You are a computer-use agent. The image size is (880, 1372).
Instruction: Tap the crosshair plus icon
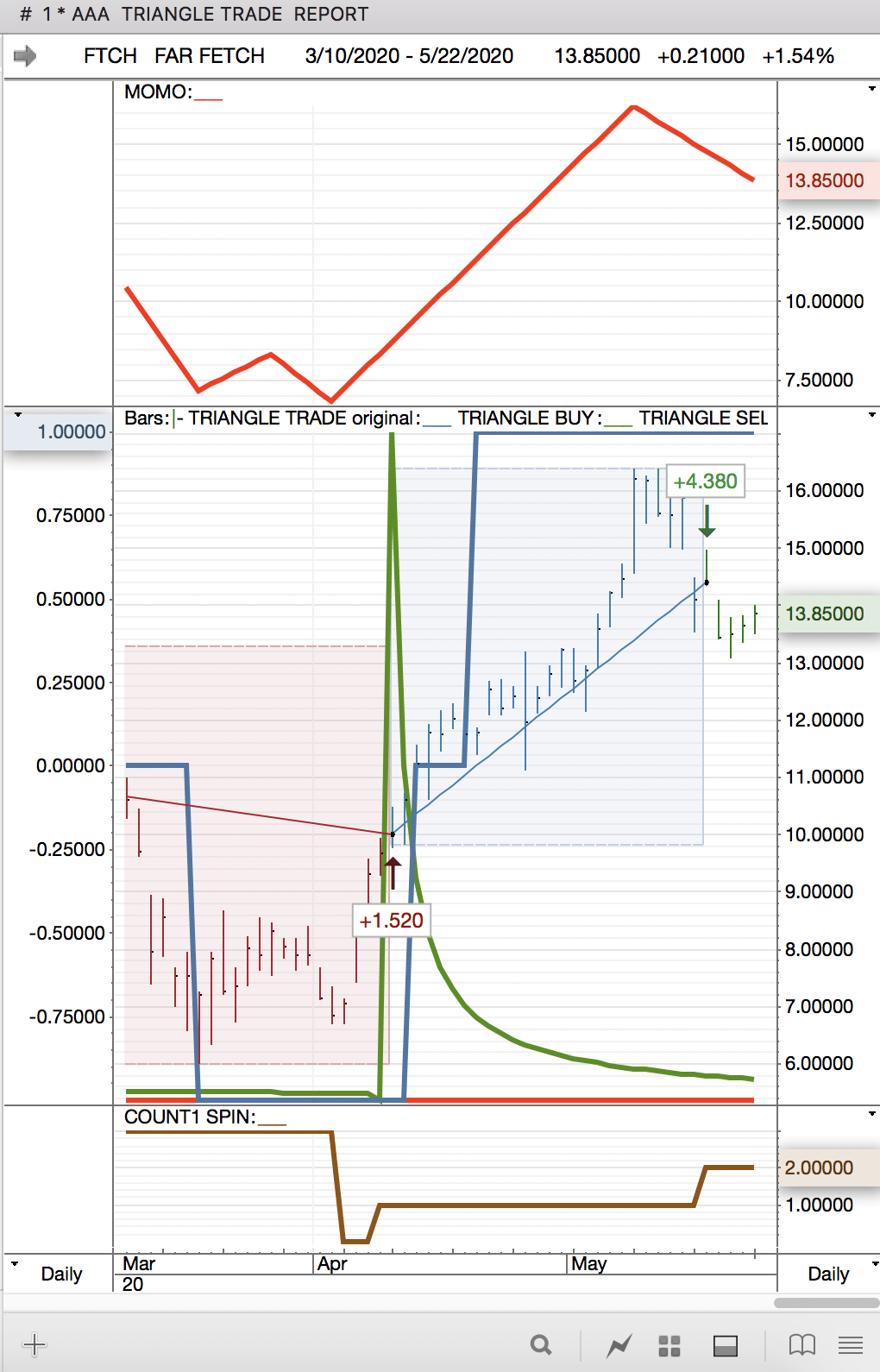pos(35,1344)
